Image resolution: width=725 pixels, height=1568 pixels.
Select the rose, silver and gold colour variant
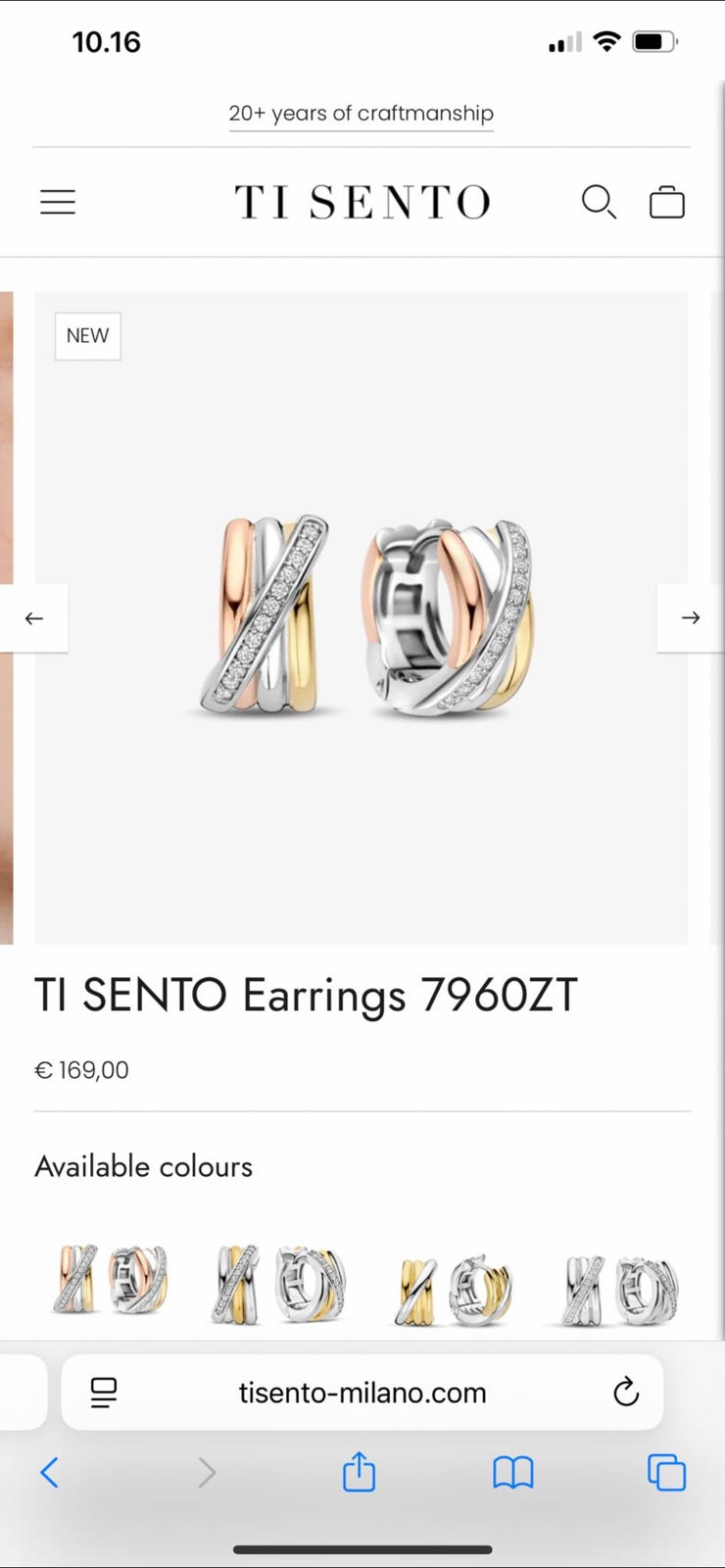point(110,1281)
